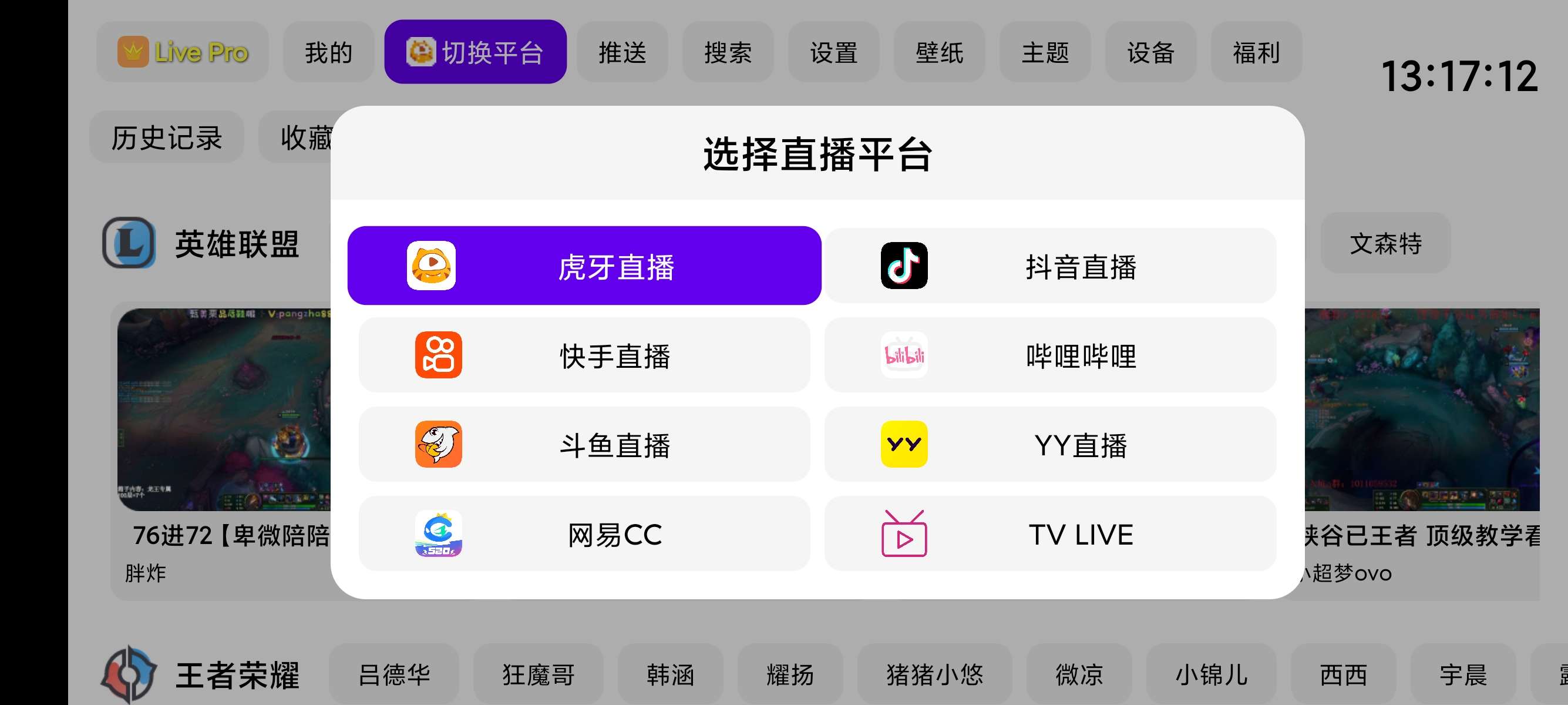
Task: Switch to 壁纸 tab
Action: click(x=939, y=52)
